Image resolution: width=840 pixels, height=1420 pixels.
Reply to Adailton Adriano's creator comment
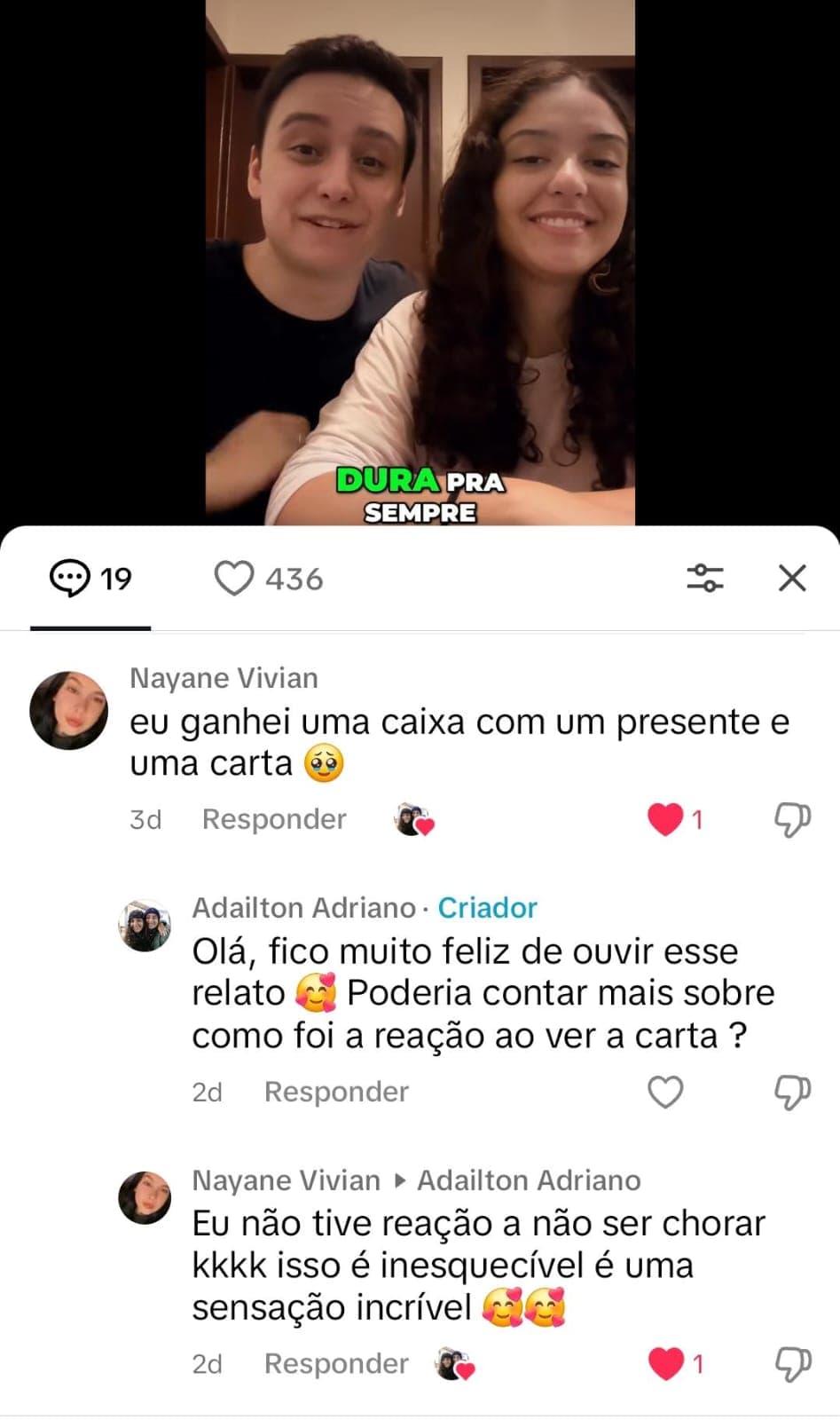coord(336,1092)
